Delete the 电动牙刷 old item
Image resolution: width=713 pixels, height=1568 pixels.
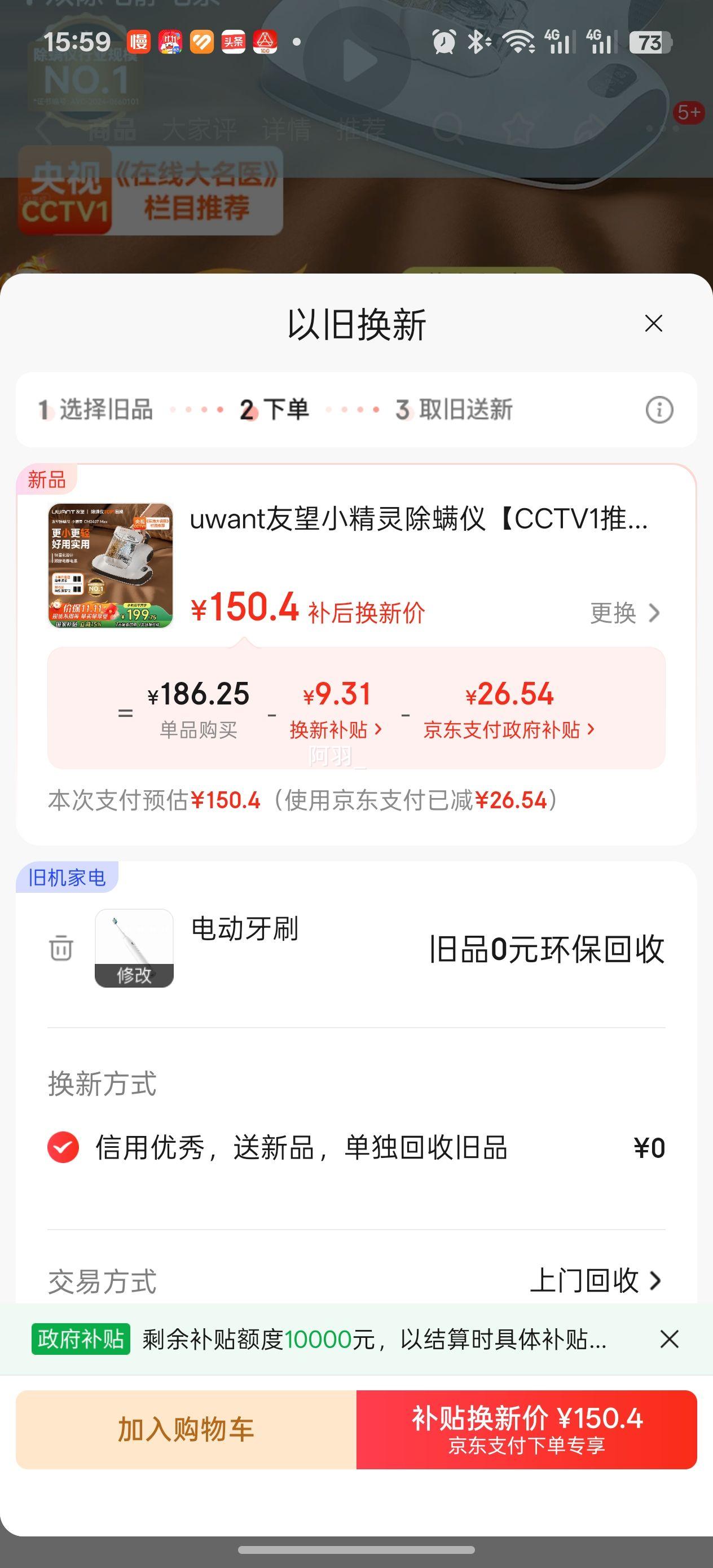(61, 948)
